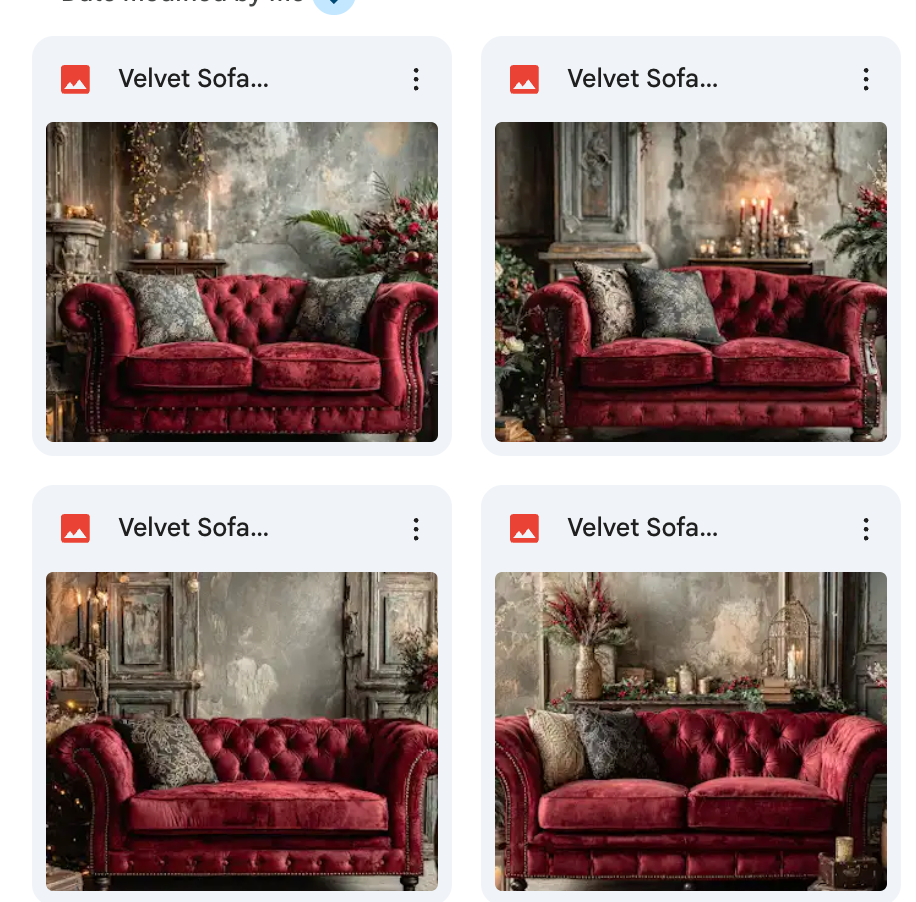
Task: Open the Velvet Sofa image with palm leaves
Action: pyautogui.click(x=242, y=282)
